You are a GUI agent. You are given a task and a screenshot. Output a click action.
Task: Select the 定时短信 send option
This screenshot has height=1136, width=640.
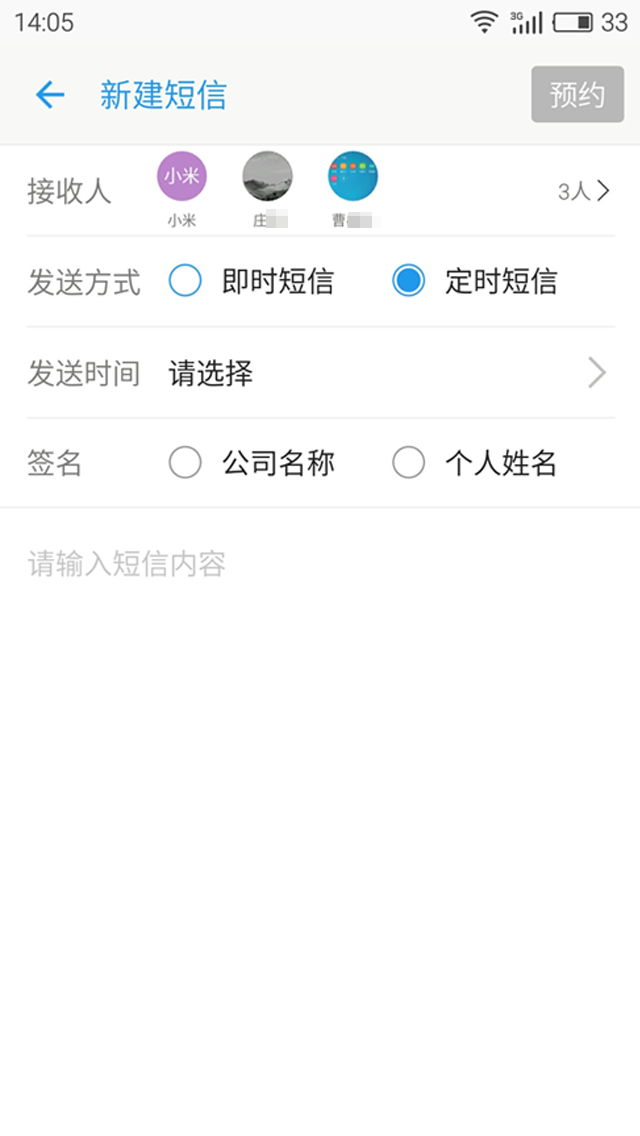point(409,282)
